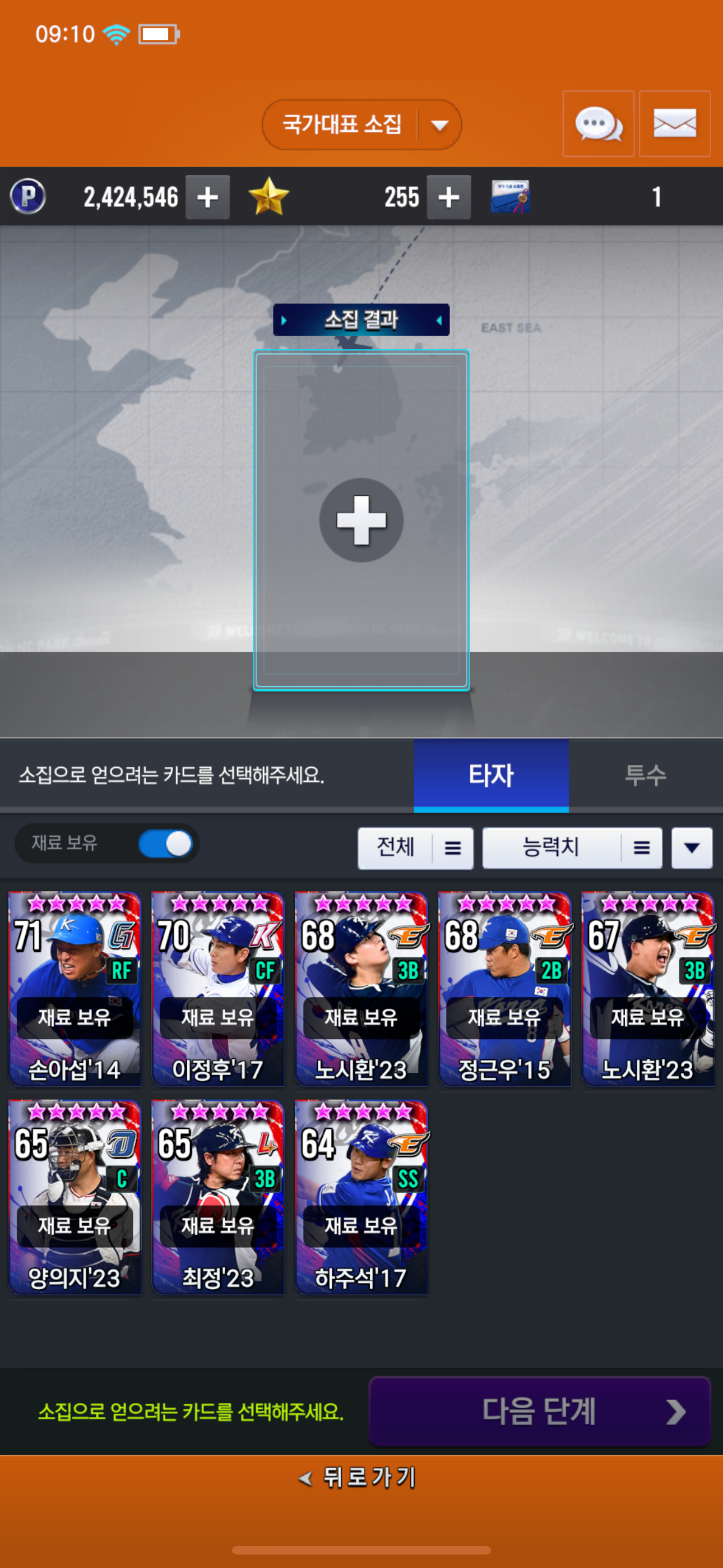Select the 타자 tab

[491, 775]
